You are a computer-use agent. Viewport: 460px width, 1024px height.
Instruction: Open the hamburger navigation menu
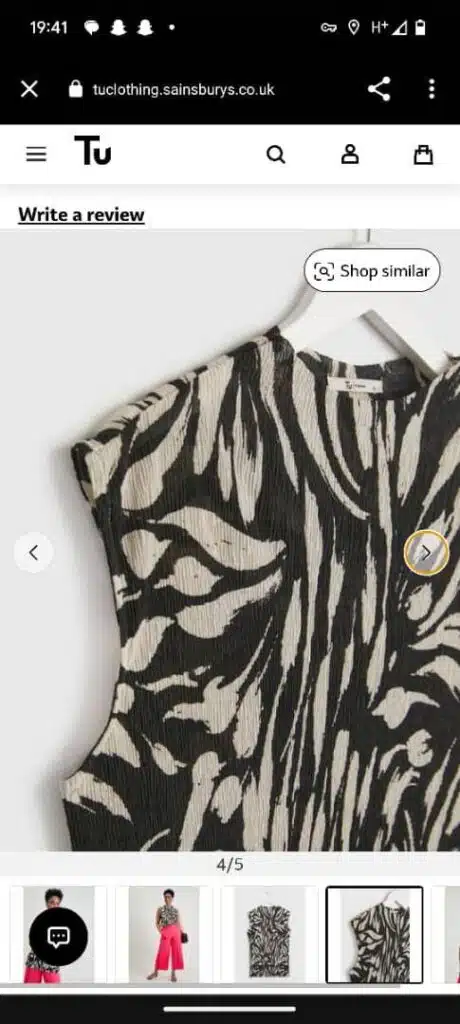click(36, 154)
